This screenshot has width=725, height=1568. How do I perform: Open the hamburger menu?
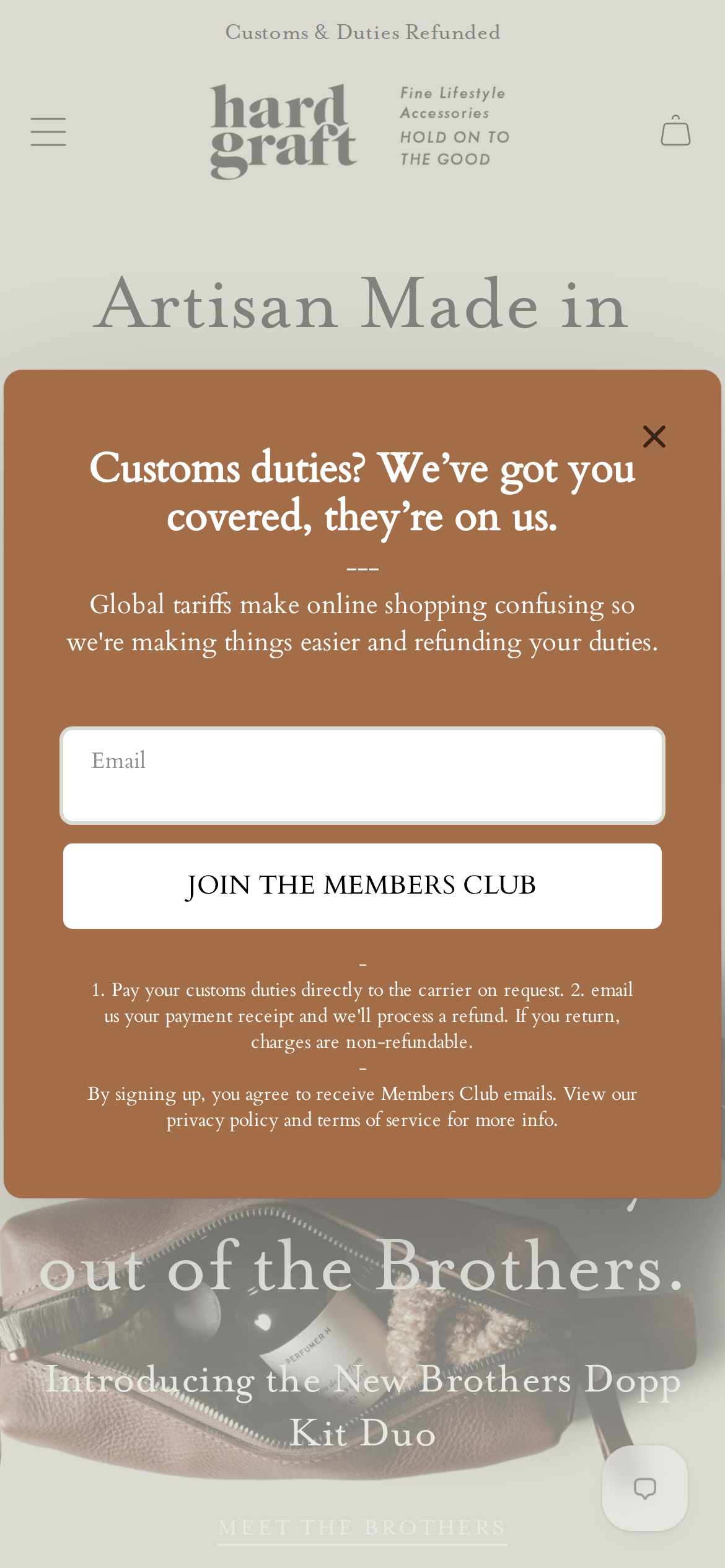48,132
